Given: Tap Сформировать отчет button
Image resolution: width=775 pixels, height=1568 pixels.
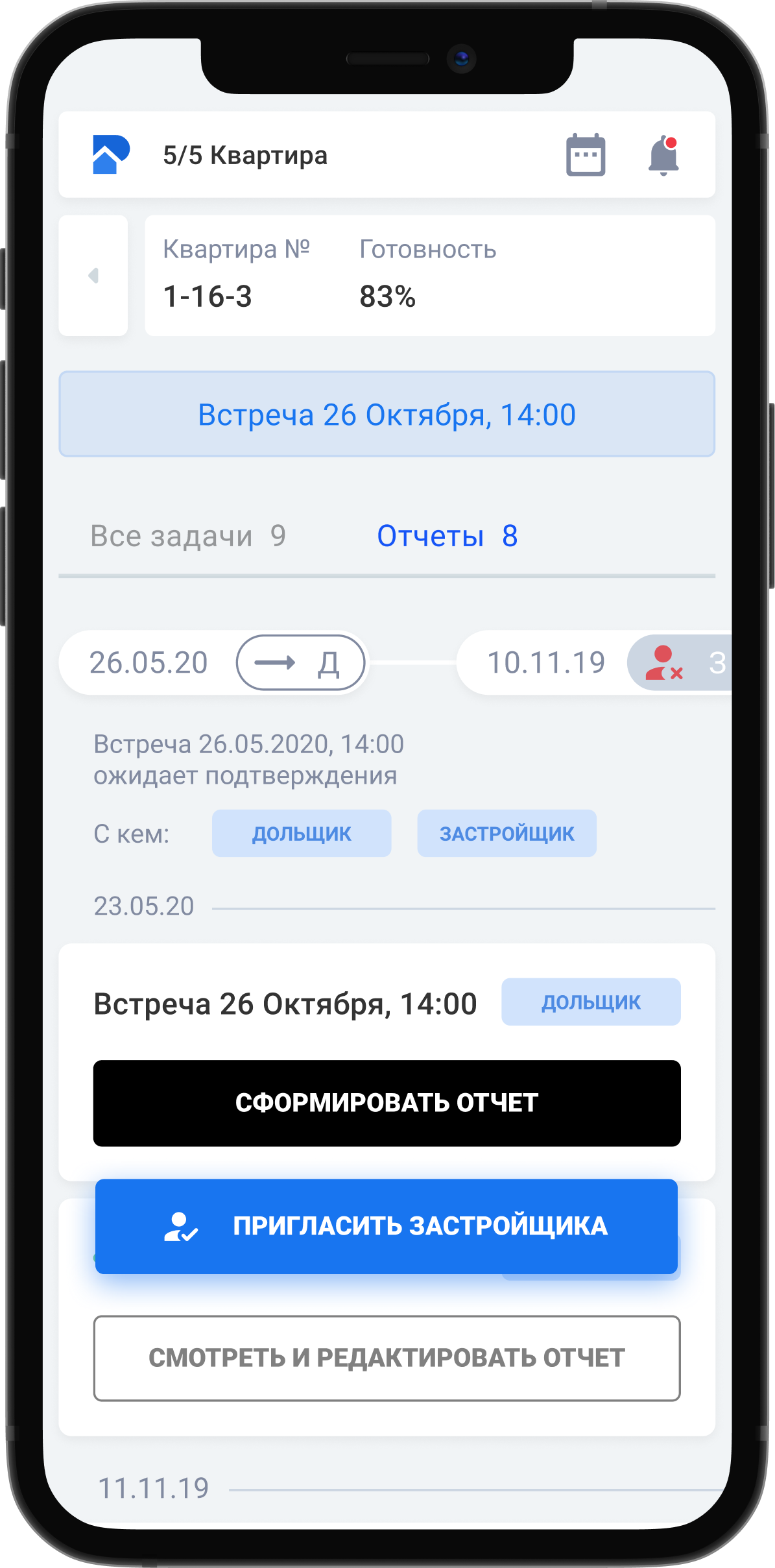Looking at the screenshot, I should (387, 1103).
